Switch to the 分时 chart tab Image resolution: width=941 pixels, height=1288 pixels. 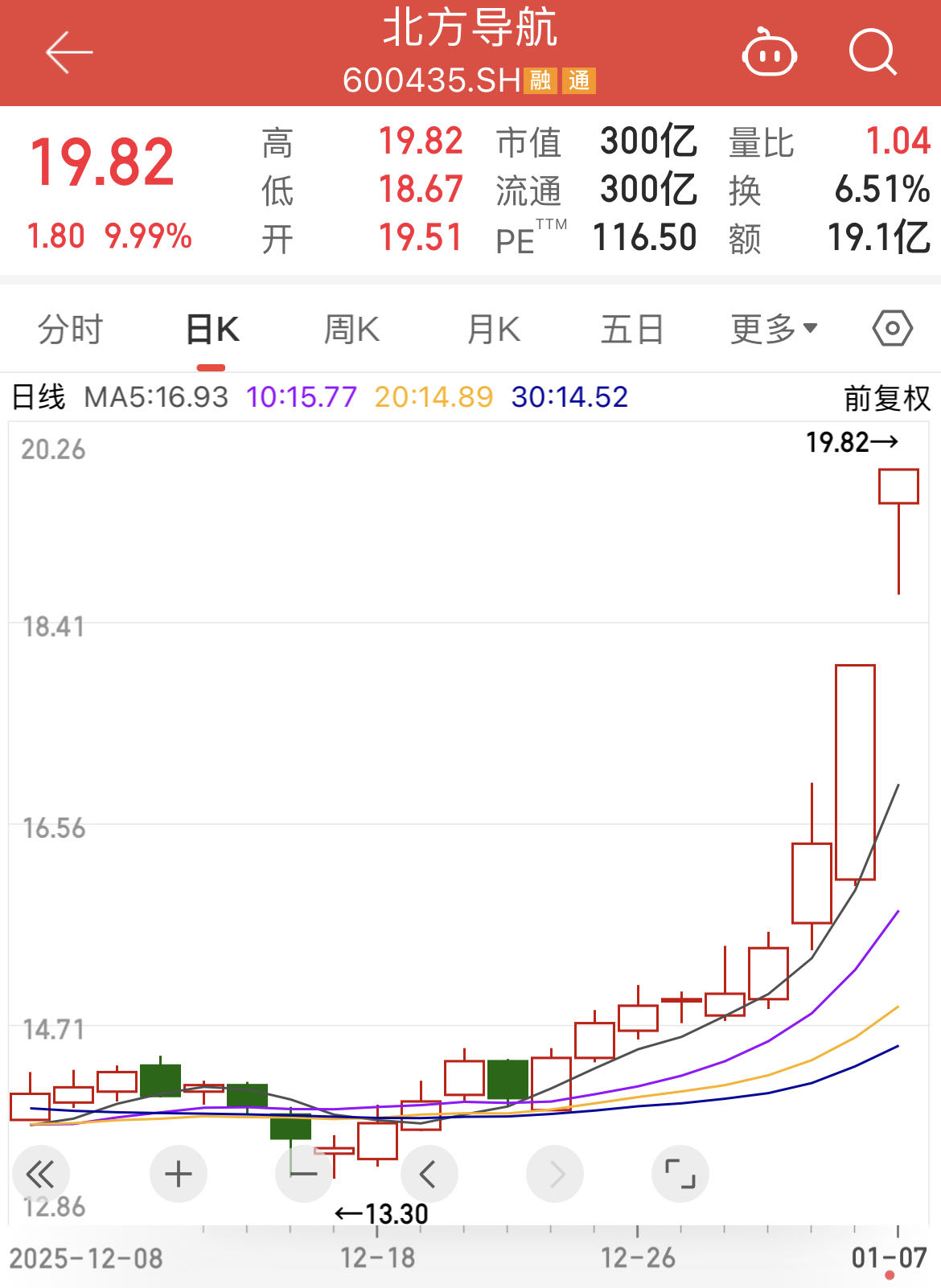click(x=71, y=330)
